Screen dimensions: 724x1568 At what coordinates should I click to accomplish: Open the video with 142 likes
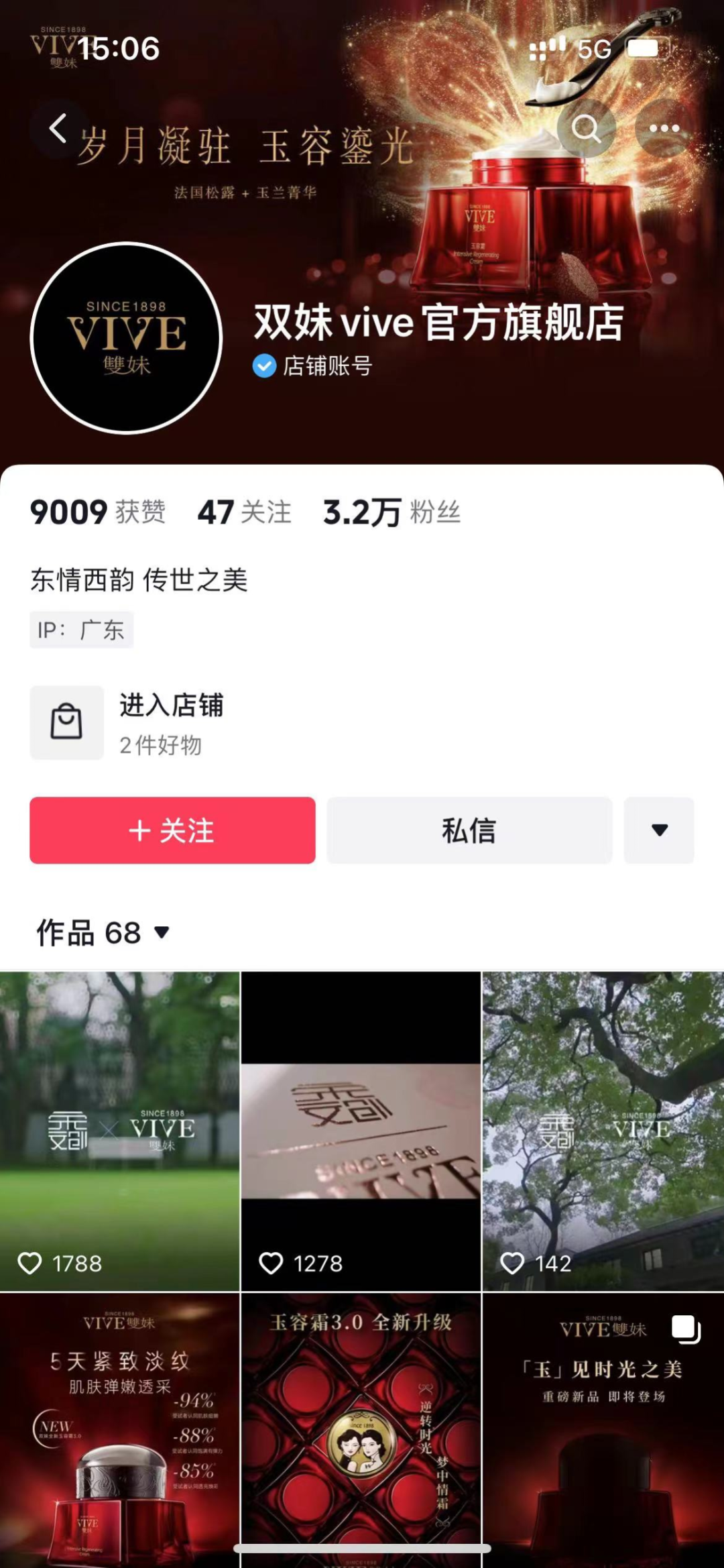[x=603, y=1131]
